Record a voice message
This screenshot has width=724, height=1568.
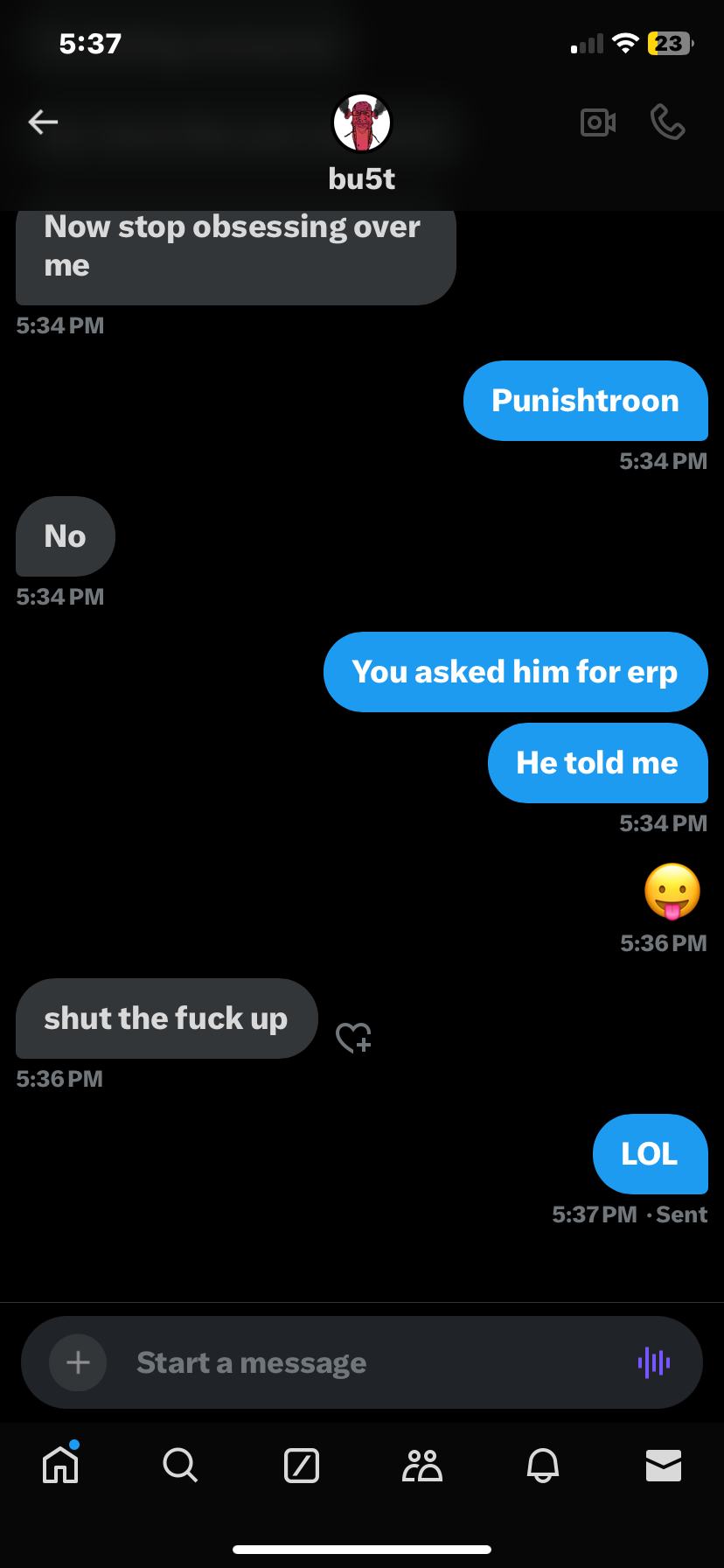[654, 1362]
